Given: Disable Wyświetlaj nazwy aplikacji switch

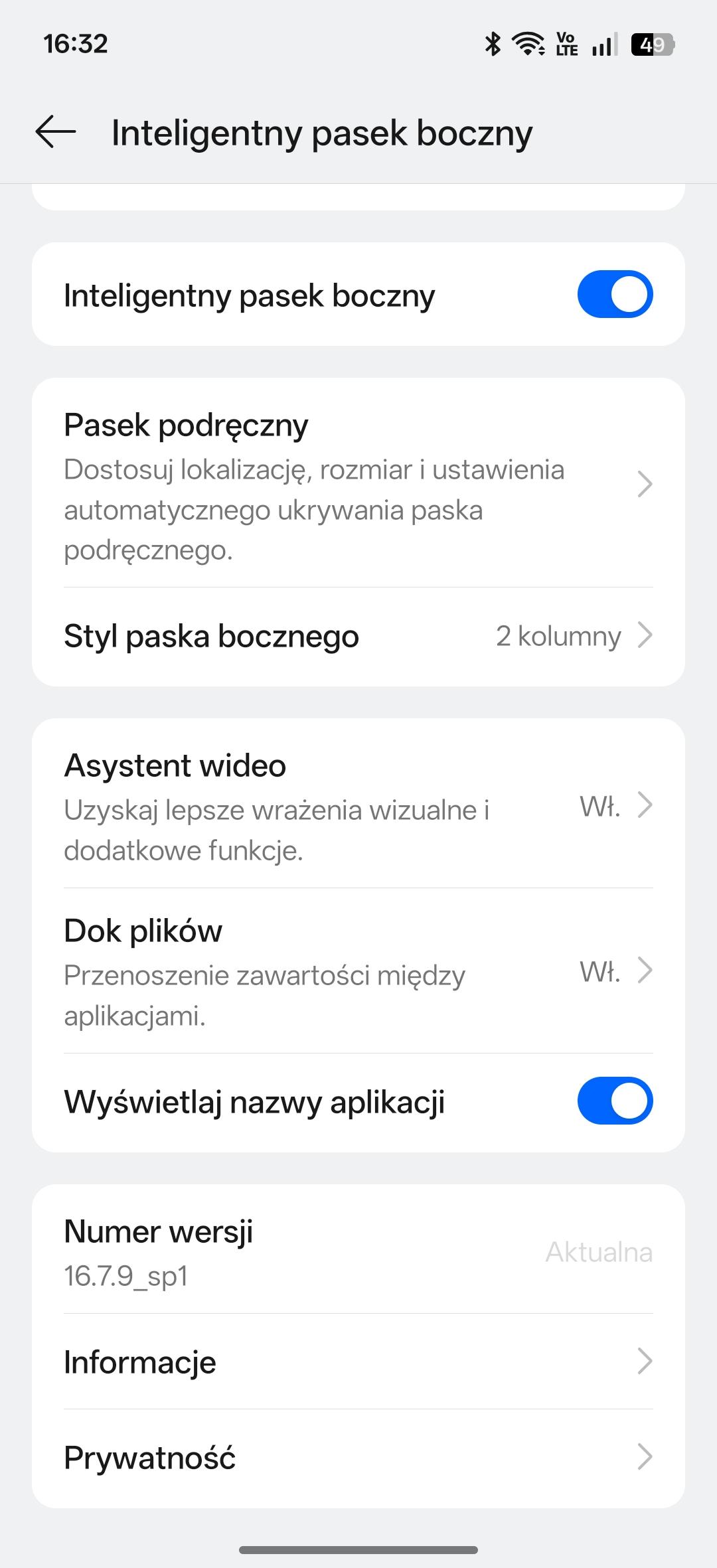Looking at the screenshot, I should coord(615,1101).
